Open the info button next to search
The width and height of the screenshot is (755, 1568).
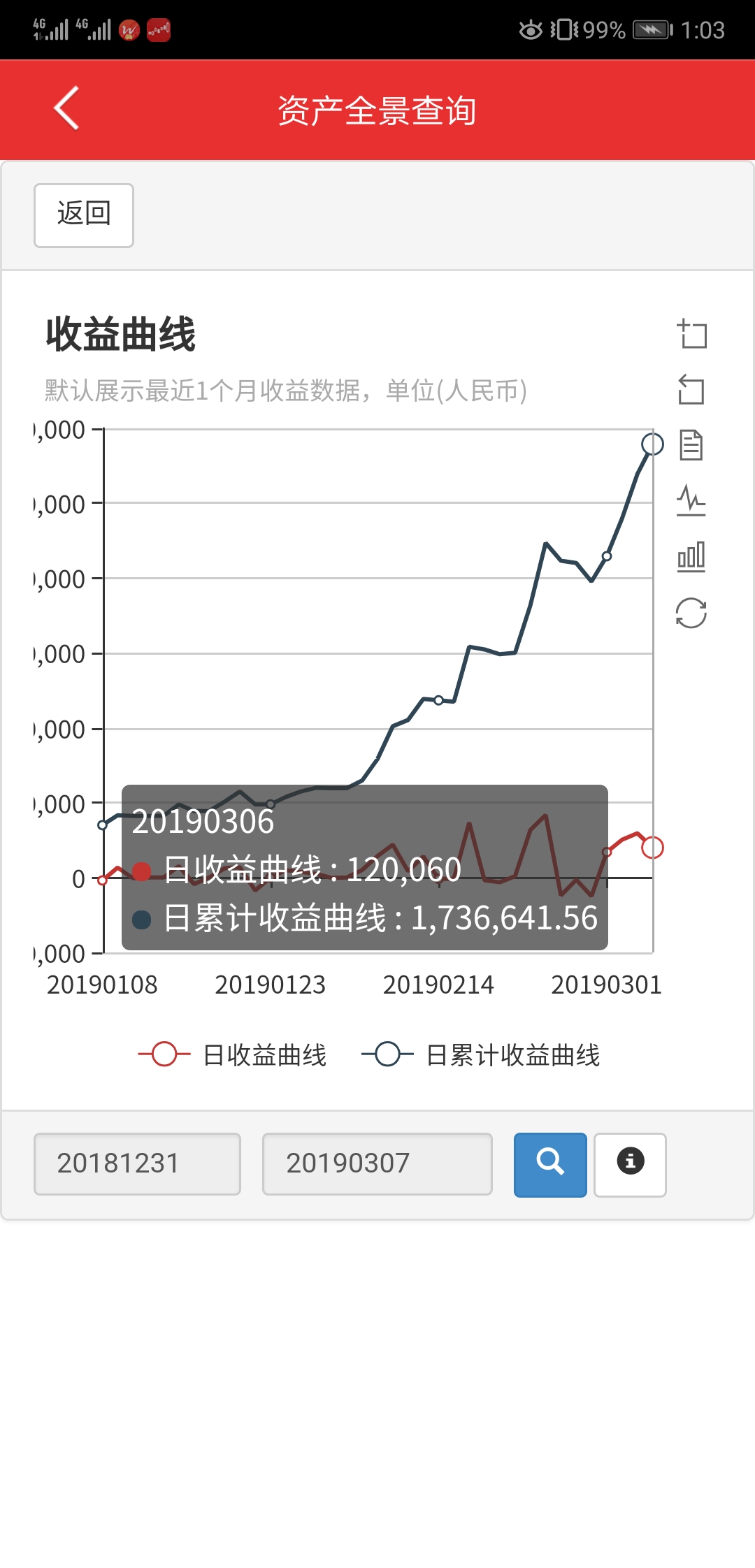630,1165
